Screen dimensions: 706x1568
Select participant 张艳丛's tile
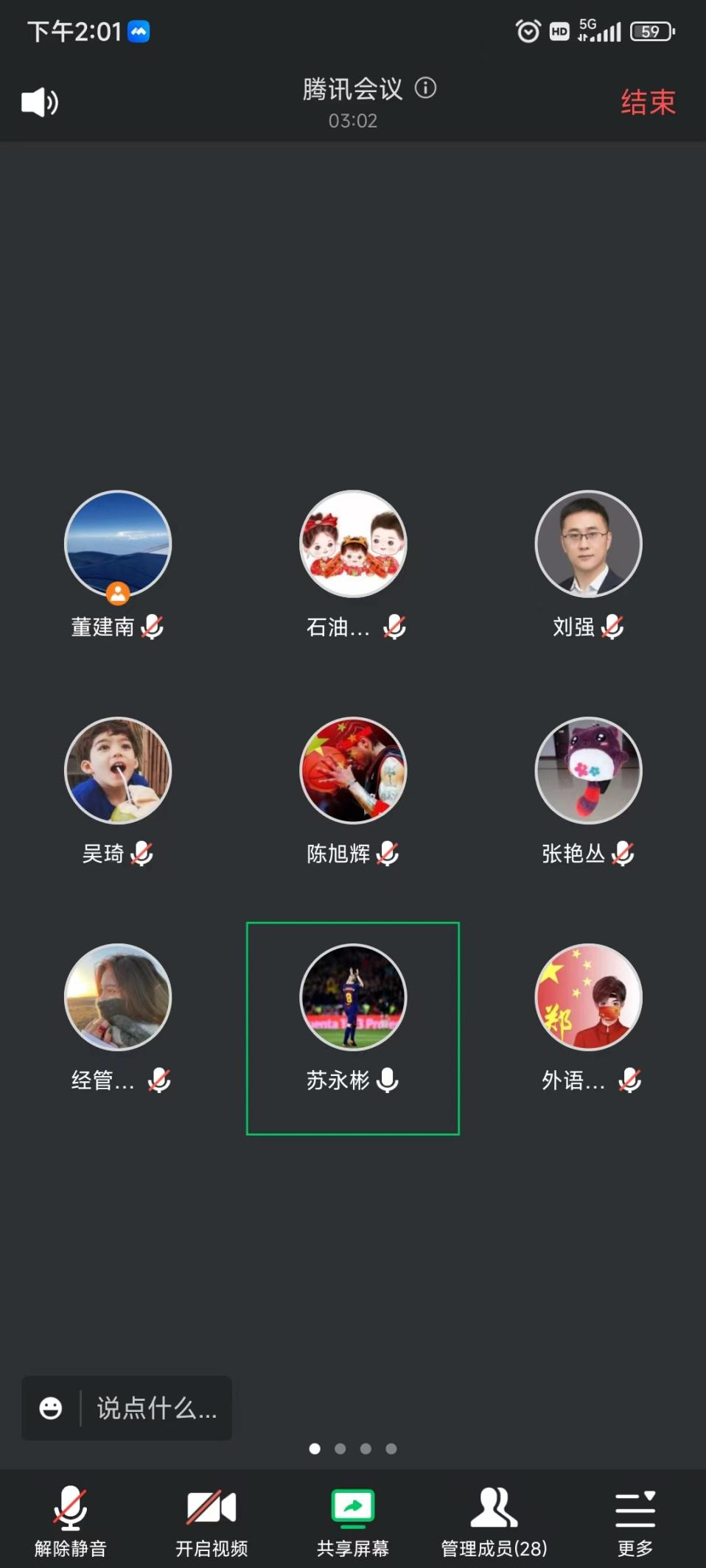(588, 771)
